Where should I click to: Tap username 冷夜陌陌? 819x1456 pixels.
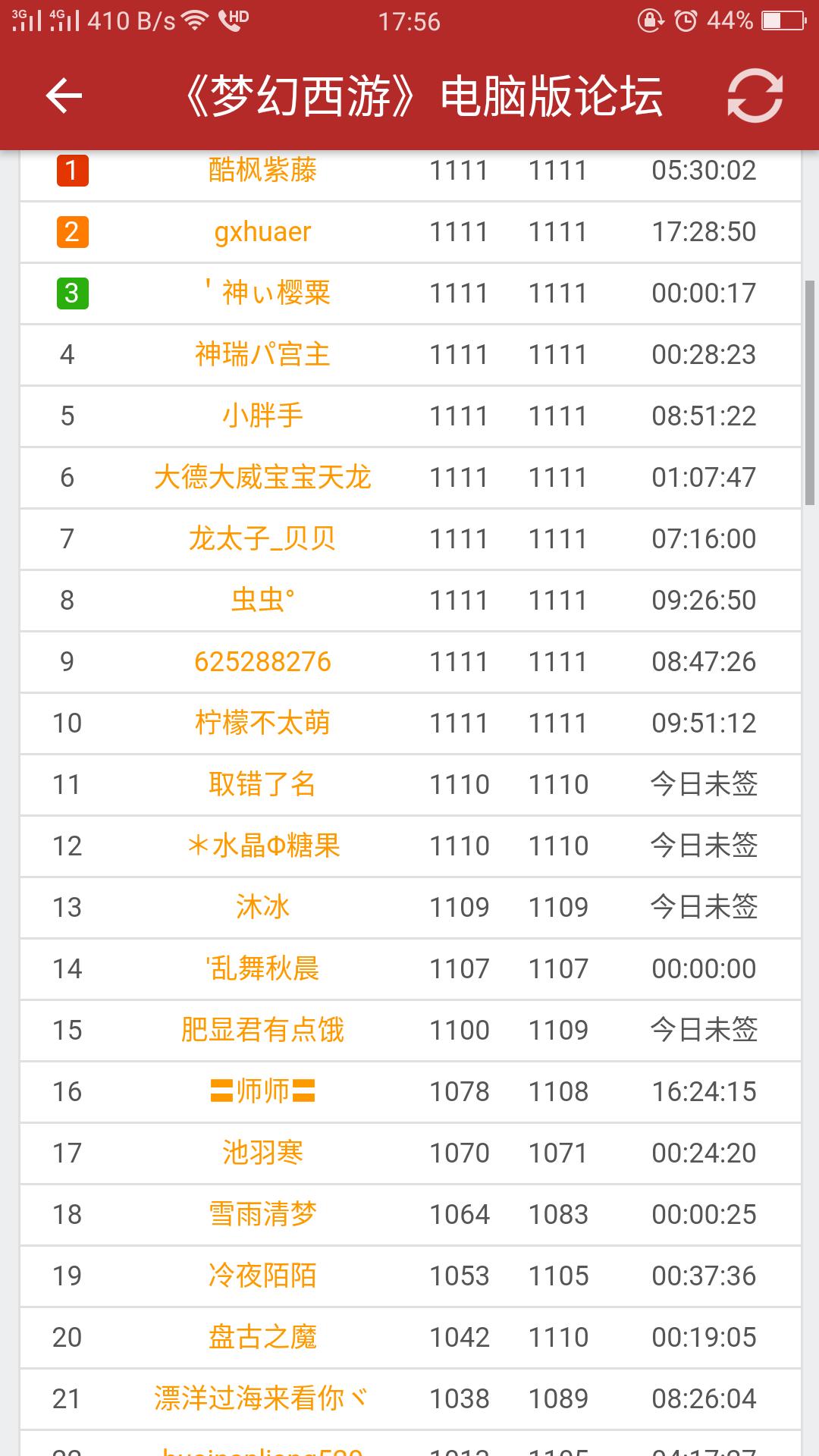click(x=262, y=1276)
